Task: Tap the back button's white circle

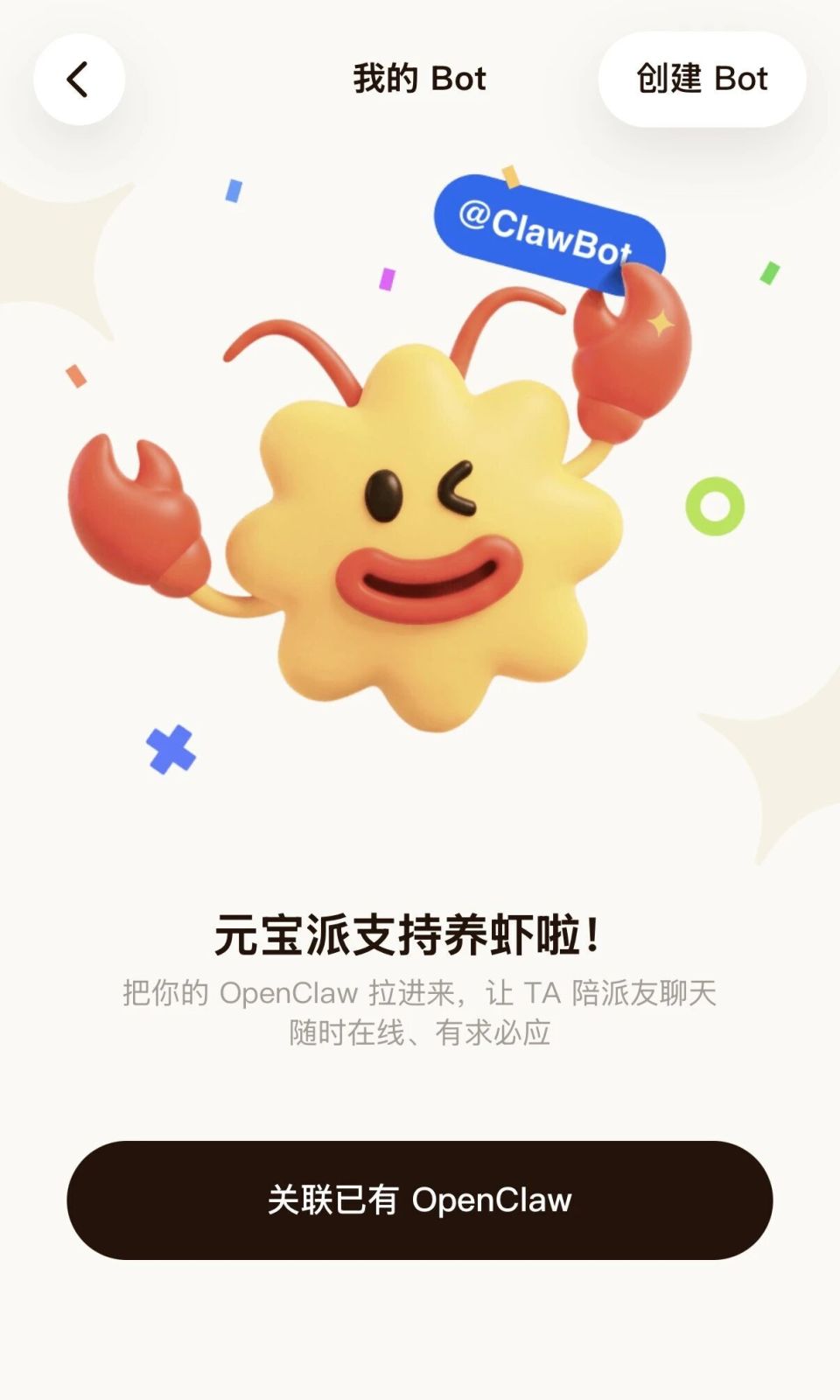Action: click(x=80, y=79)
